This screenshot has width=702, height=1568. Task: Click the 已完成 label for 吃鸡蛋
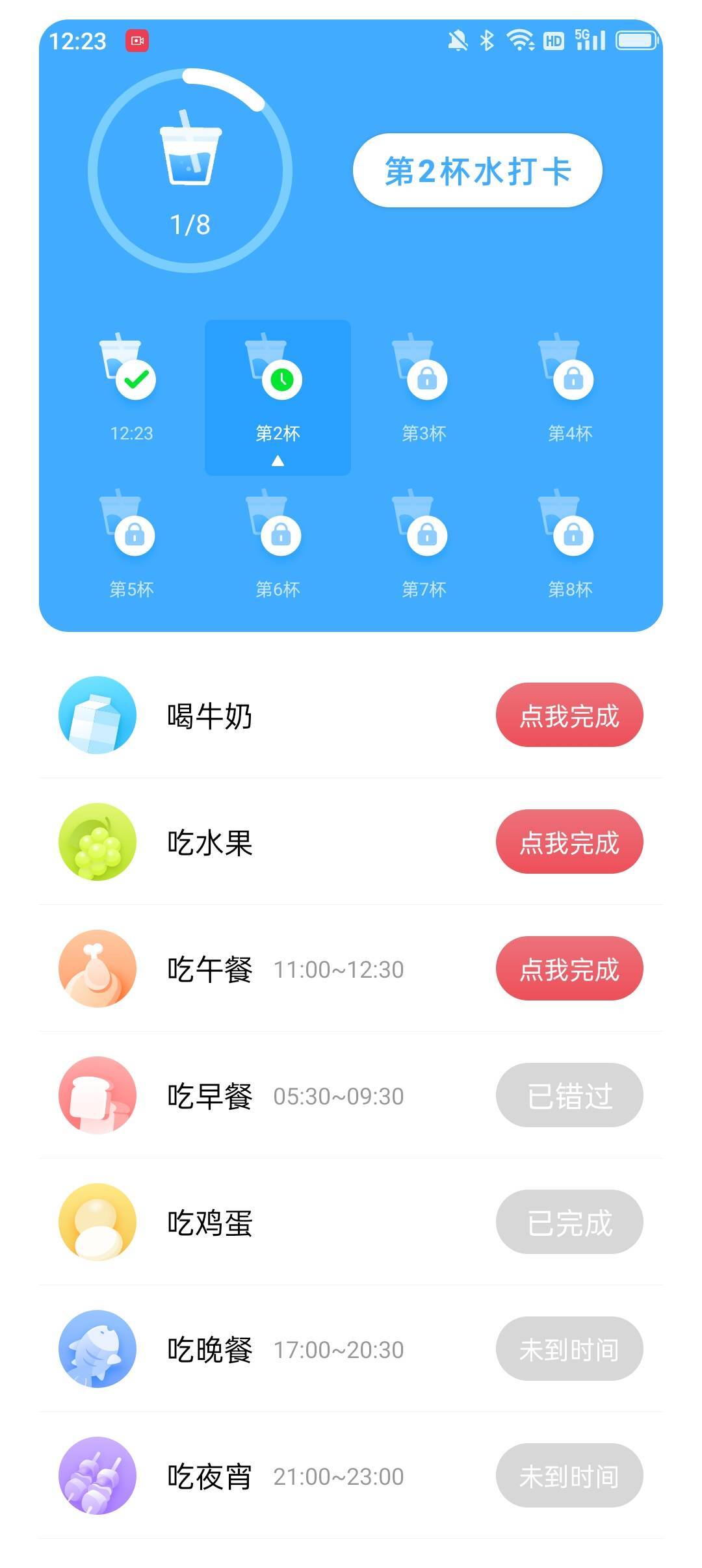point(569,1220)
